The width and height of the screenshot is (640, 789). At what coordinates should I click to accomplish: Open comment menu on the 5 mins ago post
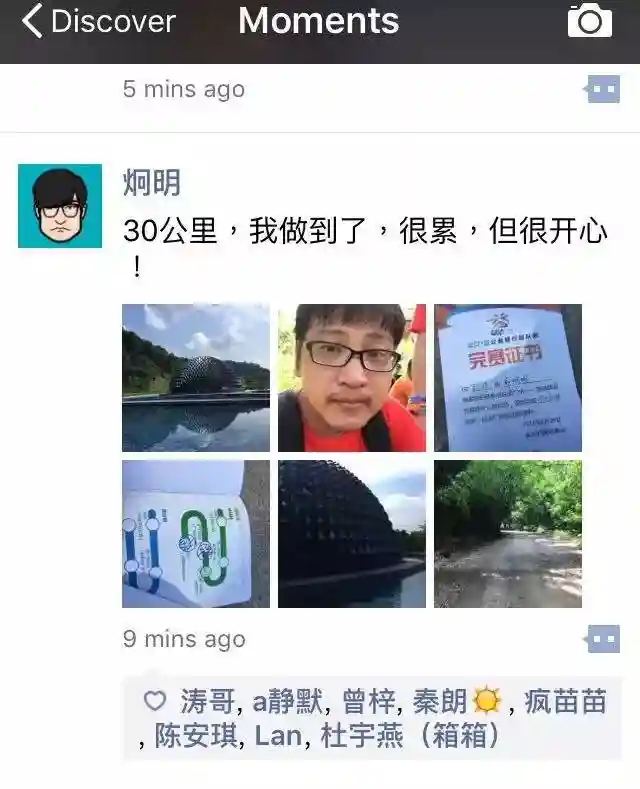click(x=602, y=90)
